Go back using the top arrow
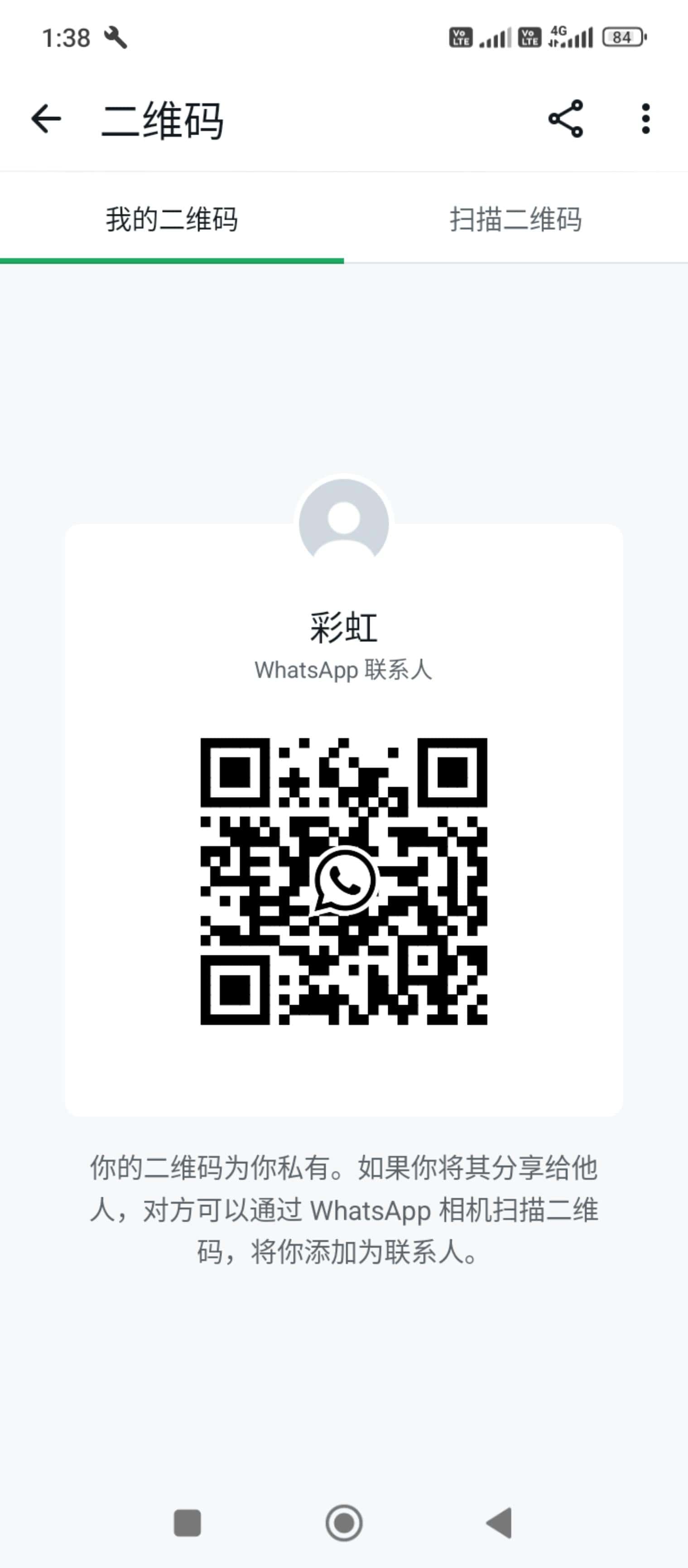Viewport: 688px width, 1568px height. [46, 118]
